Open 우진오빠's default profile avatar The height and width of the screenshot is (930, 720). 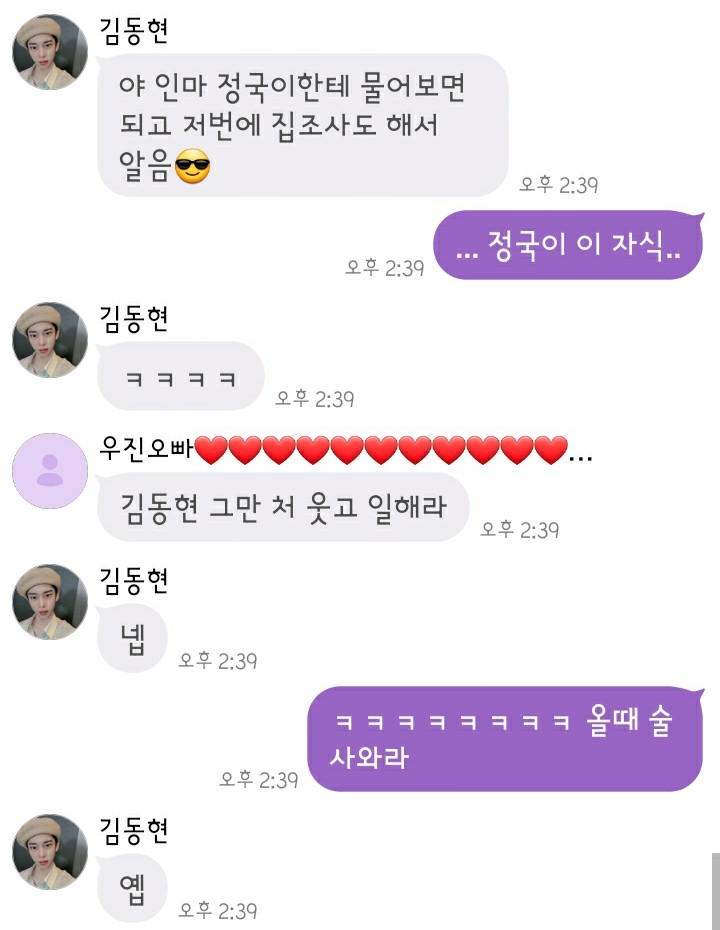(x=50, y=471)
